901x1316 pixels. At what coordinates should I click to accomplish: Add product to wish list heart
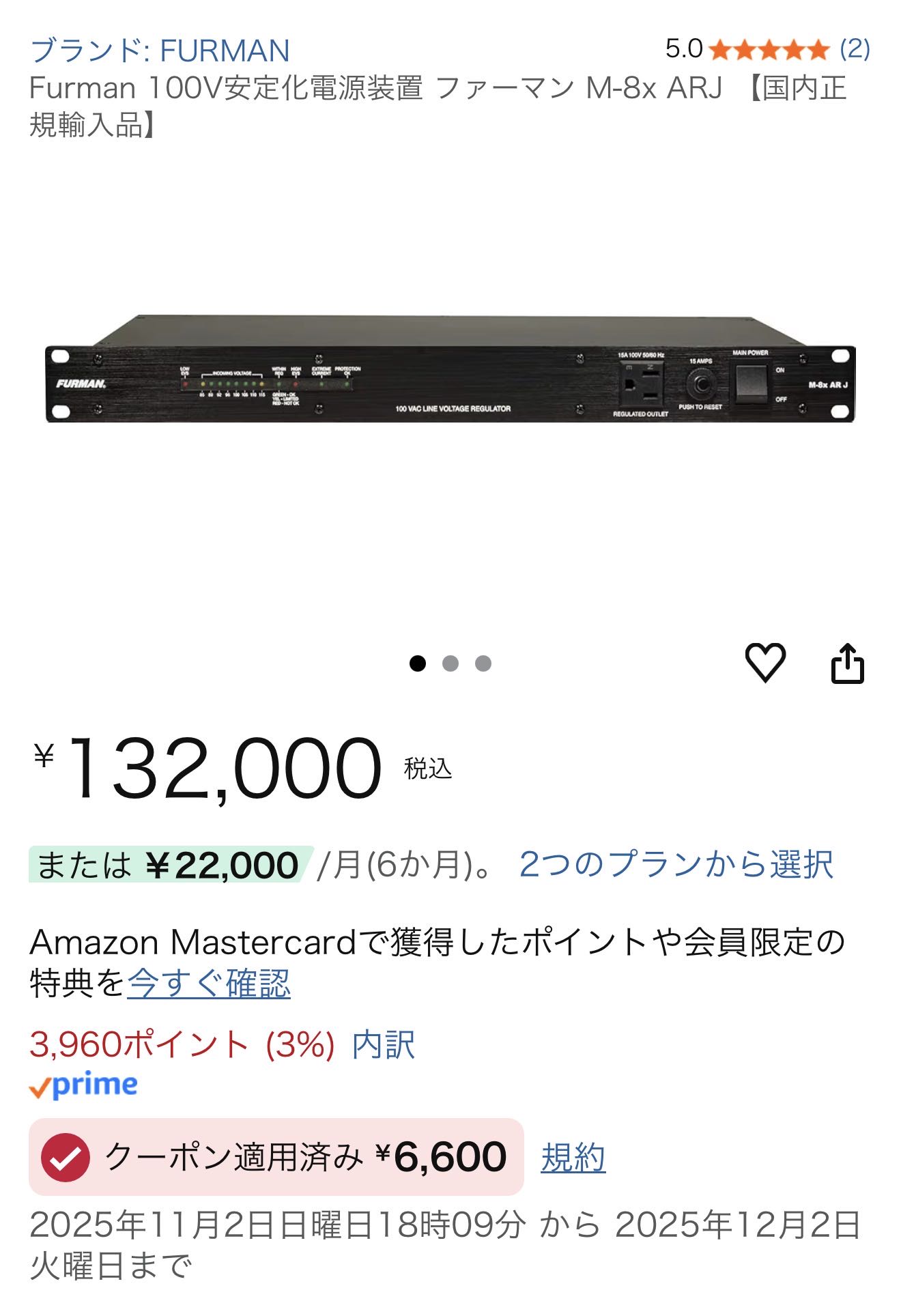(764, 662)
